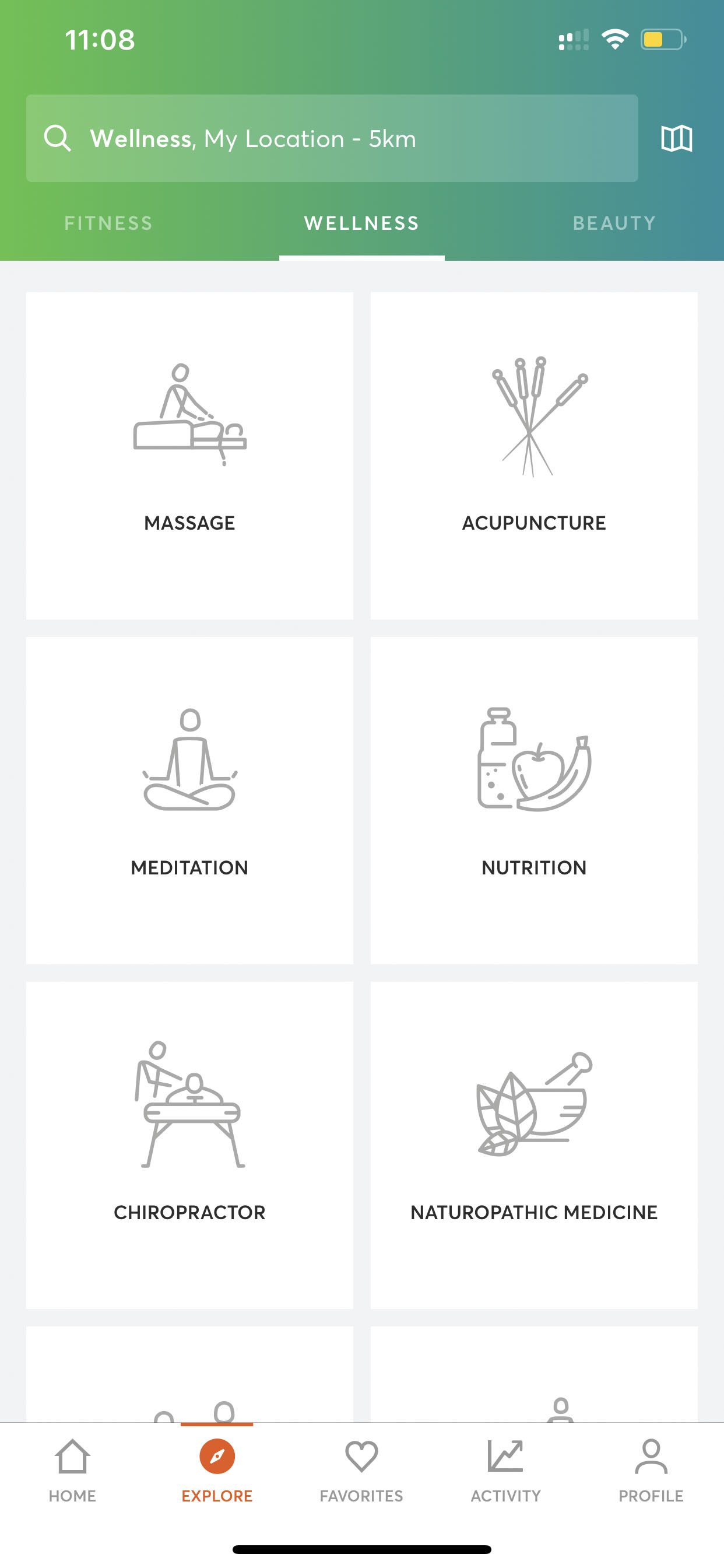
Task: Open the Acupuncture category
Action: pos(533,456)
